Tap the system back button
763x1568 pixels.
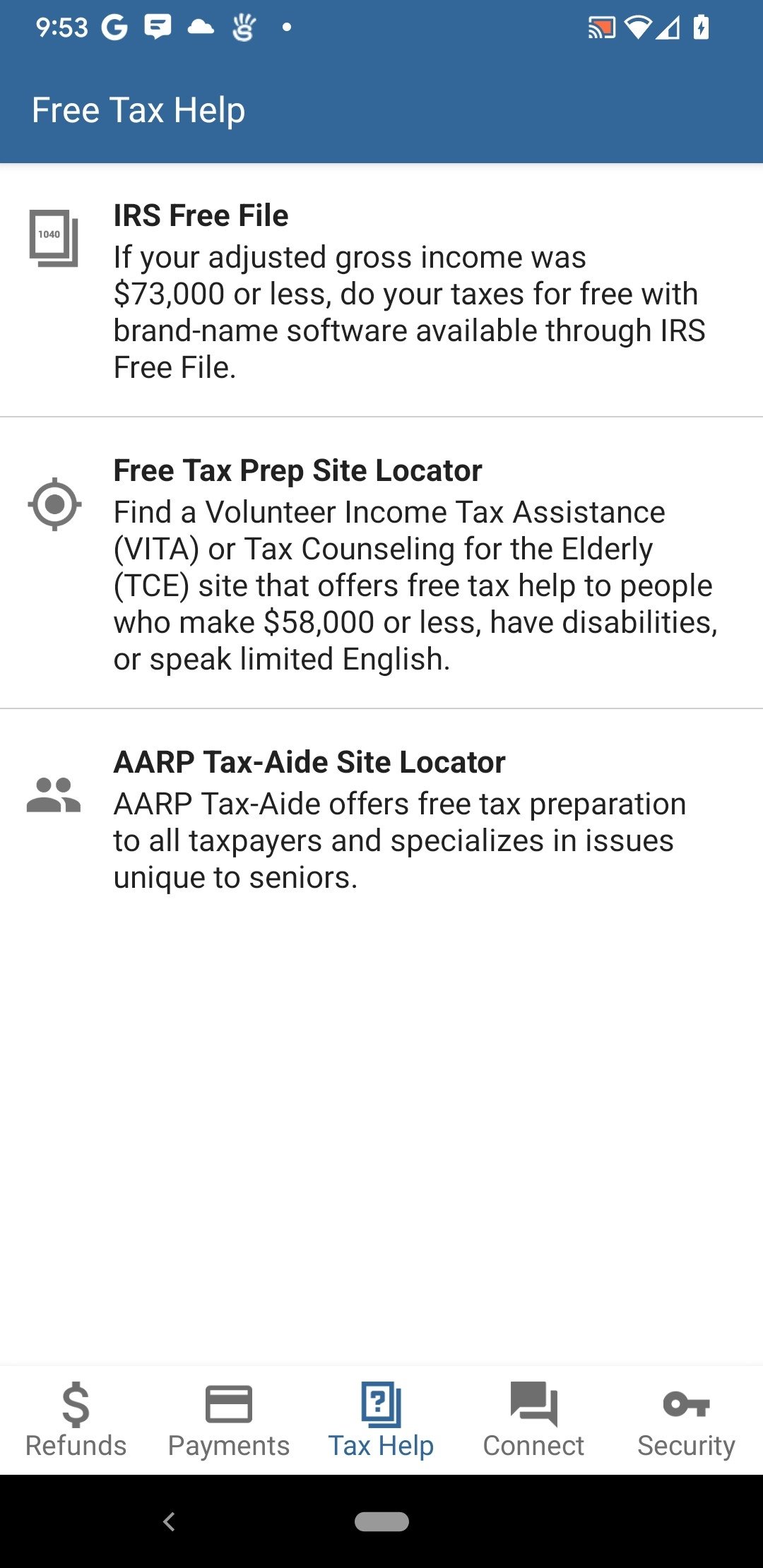pos(169,1521)
